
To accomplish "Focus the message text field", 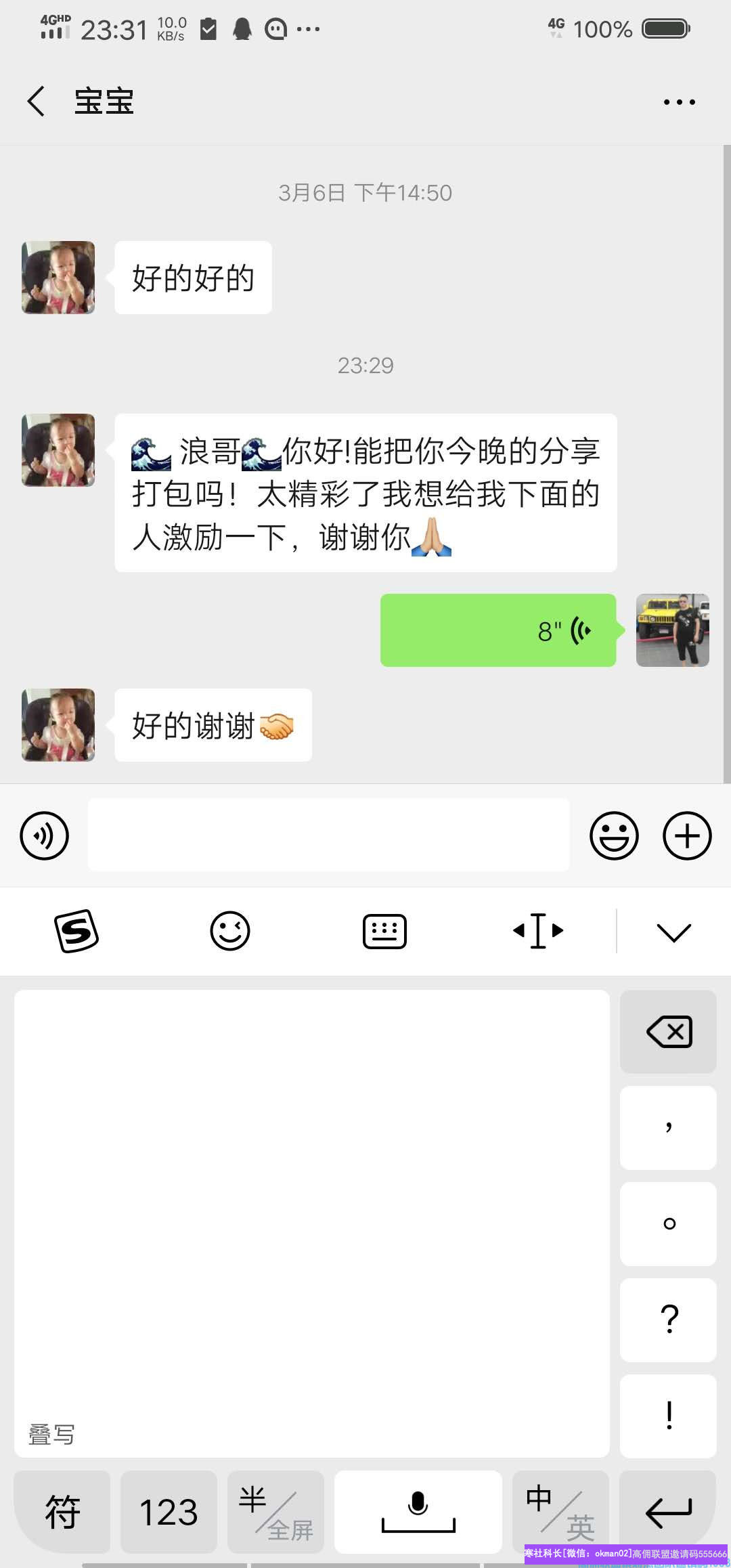I will 329,835.
